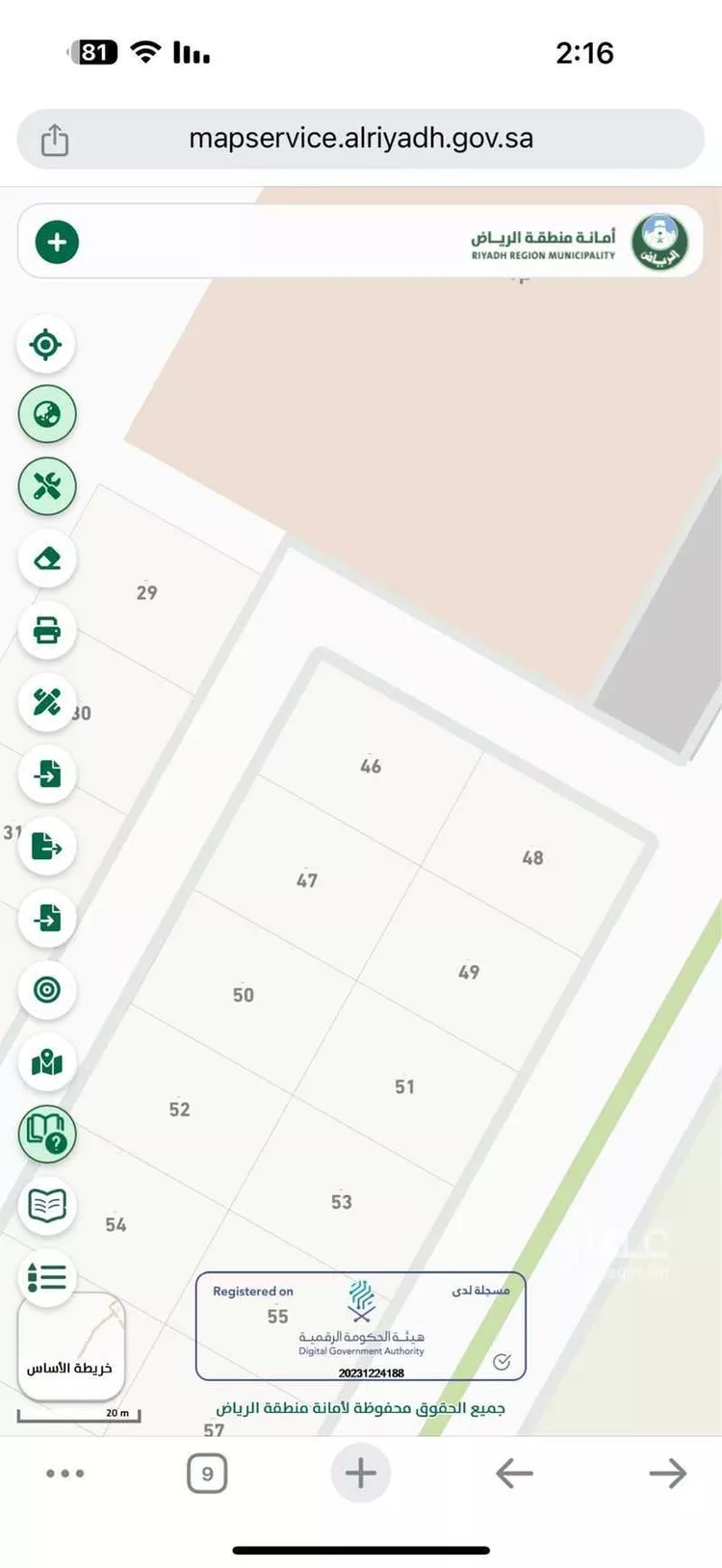Image resolution: width=722 pixels, height=1568 pixels.
Task: Open the URL address bar
Action: pyautogui.click(x=361, y=139)
